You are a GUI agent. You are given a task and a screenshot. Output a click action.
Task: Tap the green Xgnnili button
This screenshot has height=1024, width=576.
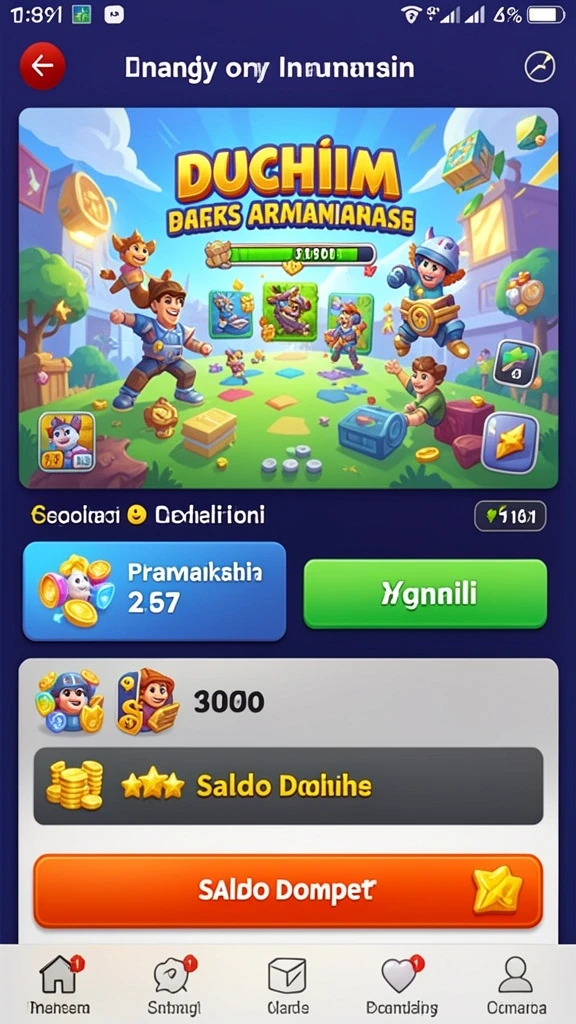[425, 594]
